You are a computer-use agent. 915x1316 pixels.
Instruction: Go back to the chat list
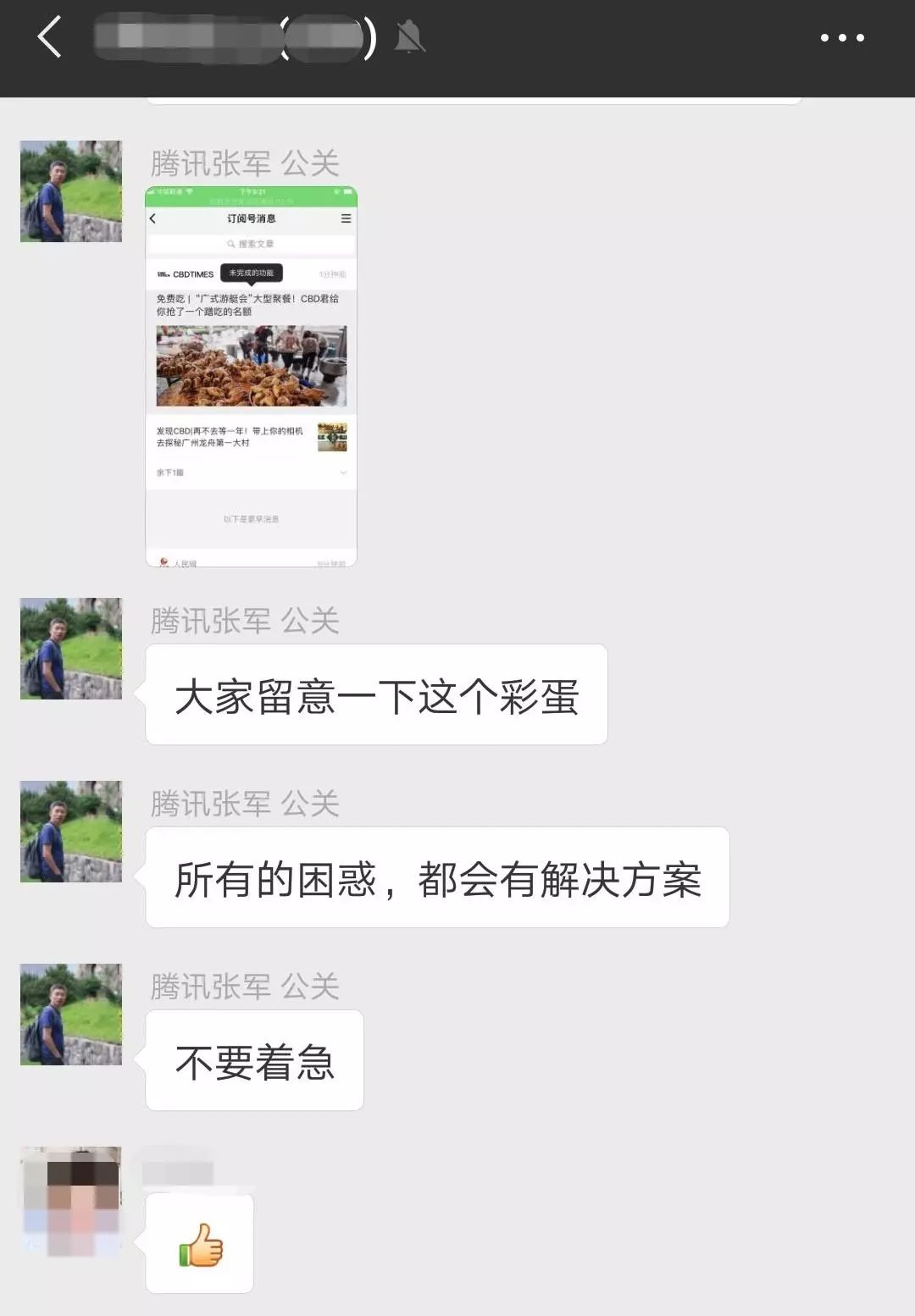point(49,38)
